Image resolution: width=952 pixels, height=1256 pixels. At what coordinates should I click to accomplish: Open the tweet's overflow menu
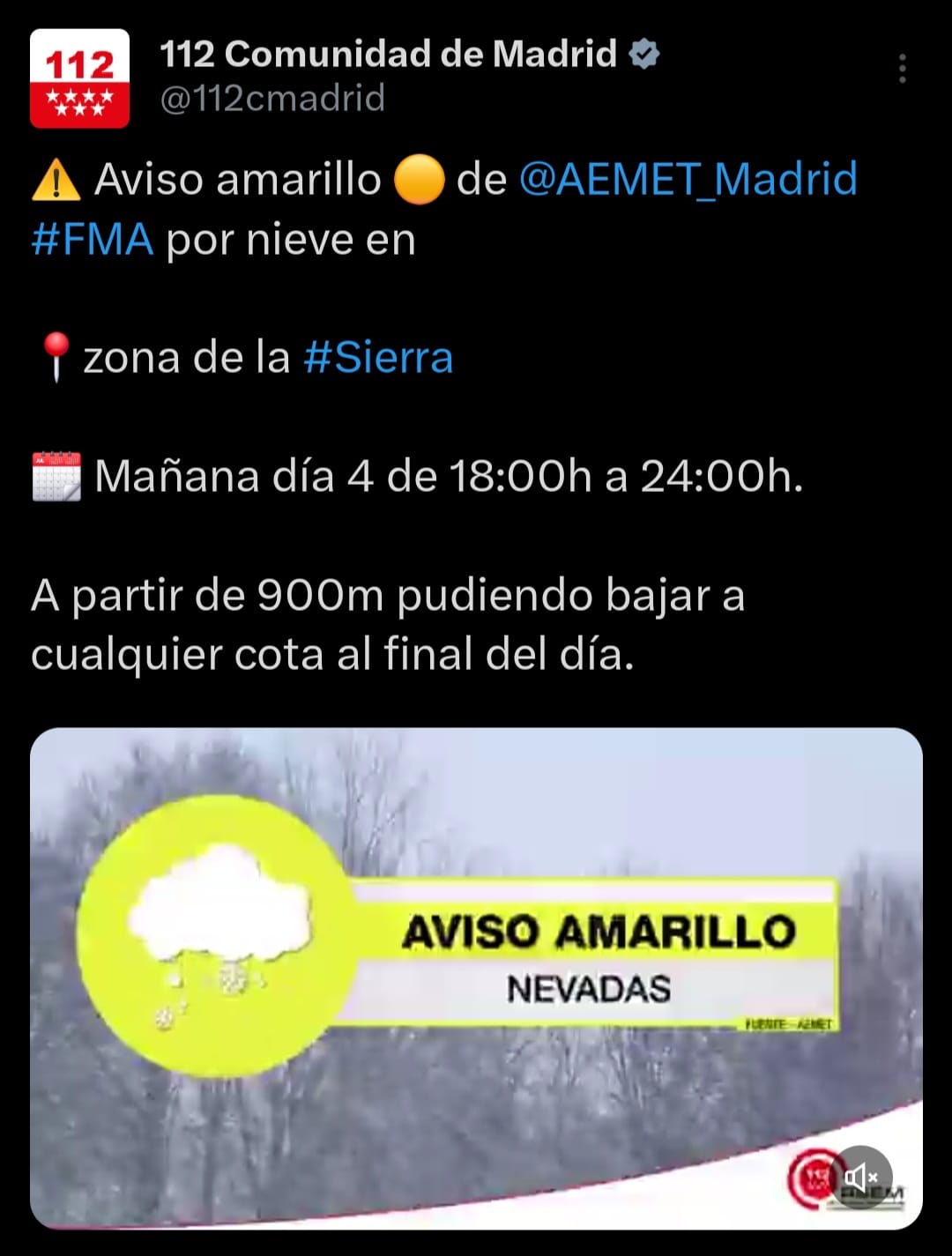point(902,69)
